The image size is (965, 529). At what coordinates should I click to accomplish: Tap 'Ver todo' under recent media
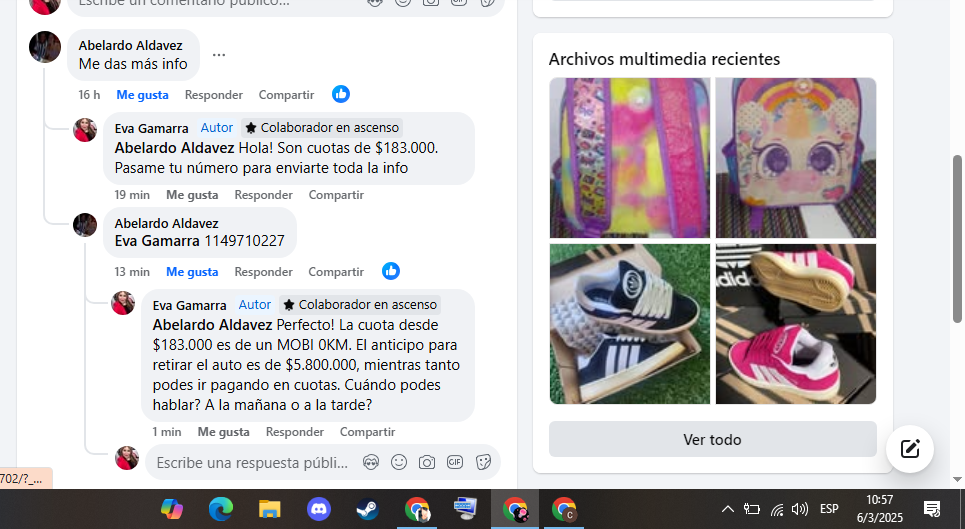712,440
